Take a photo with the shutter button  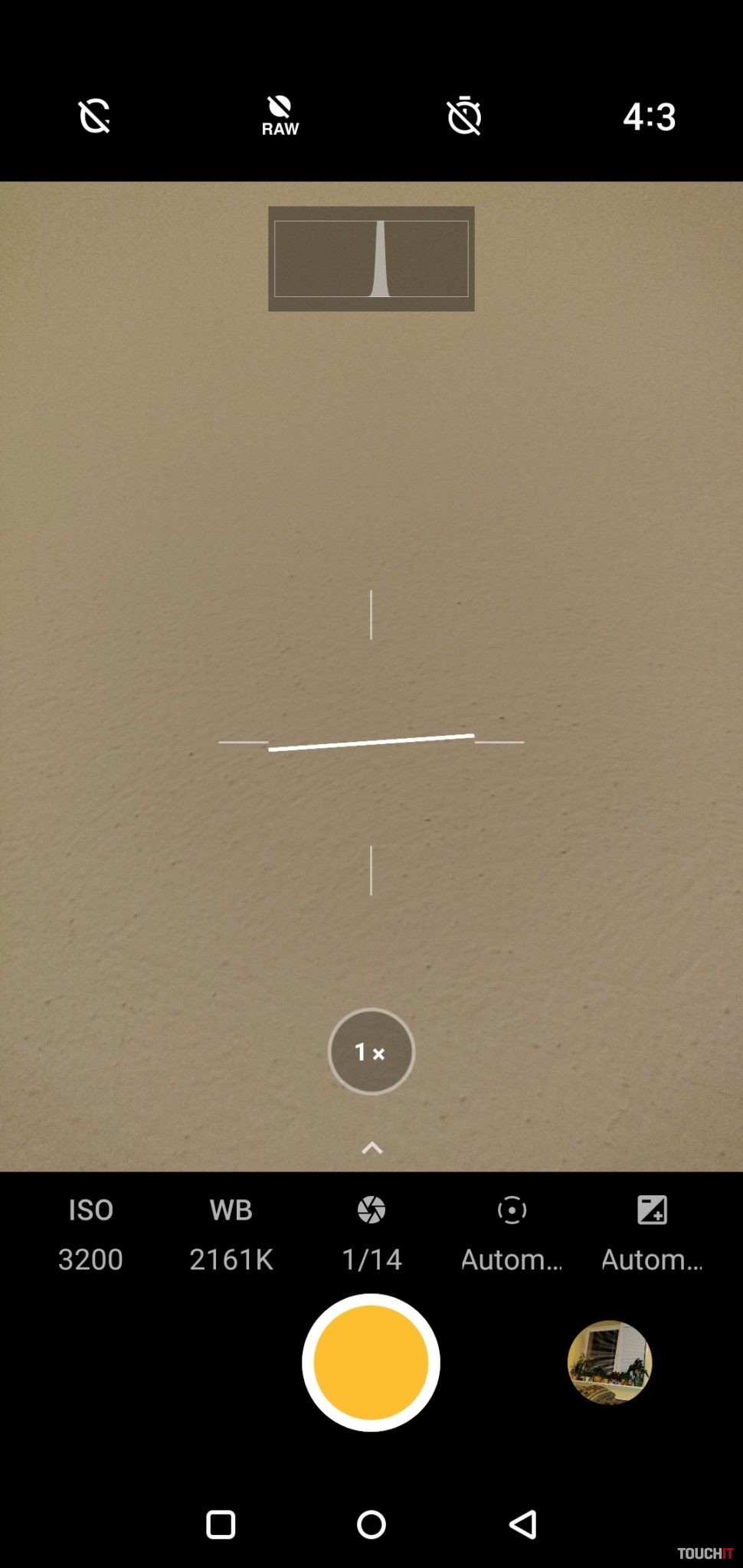pos(371,1362)
